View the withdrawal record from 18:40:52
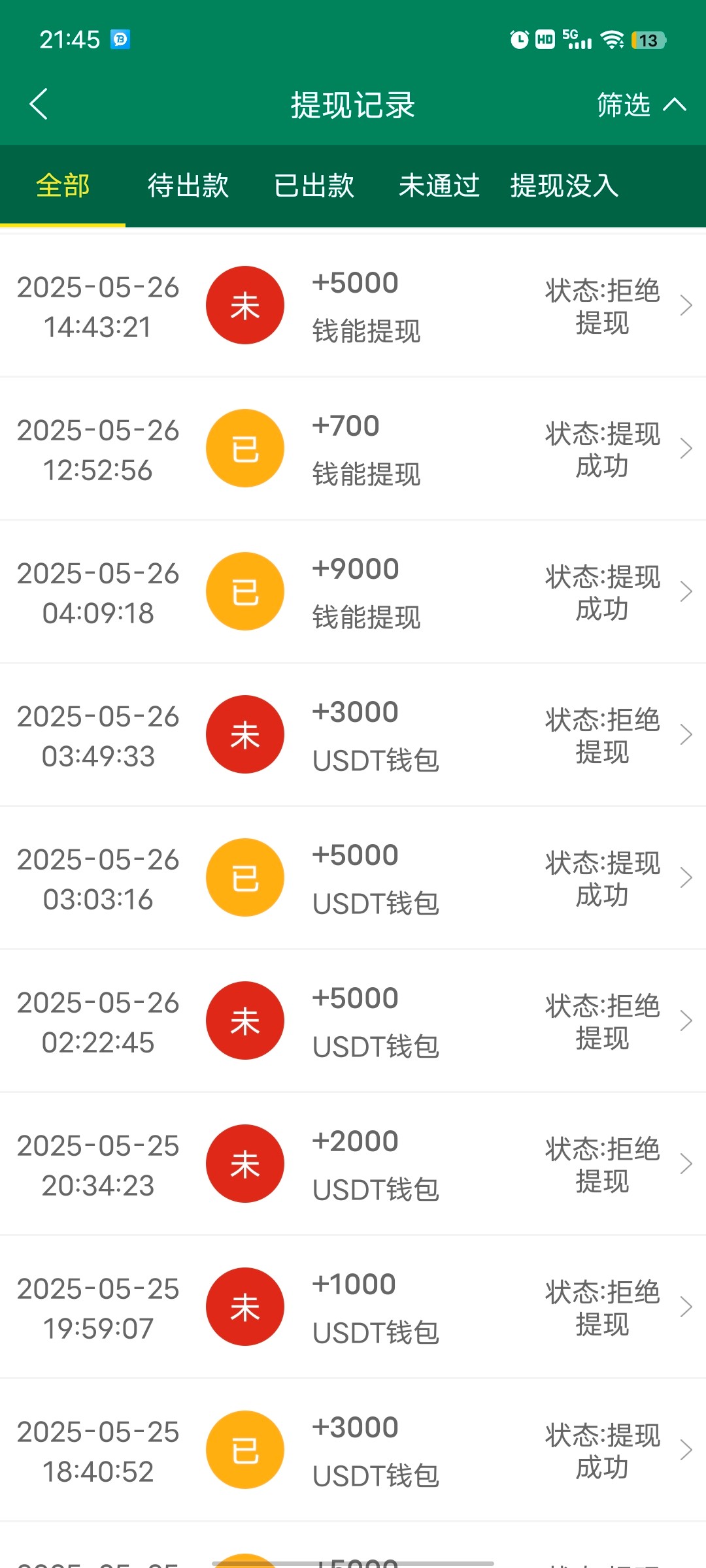This screenshot has height=1568, width=706. pos(353,1450)
